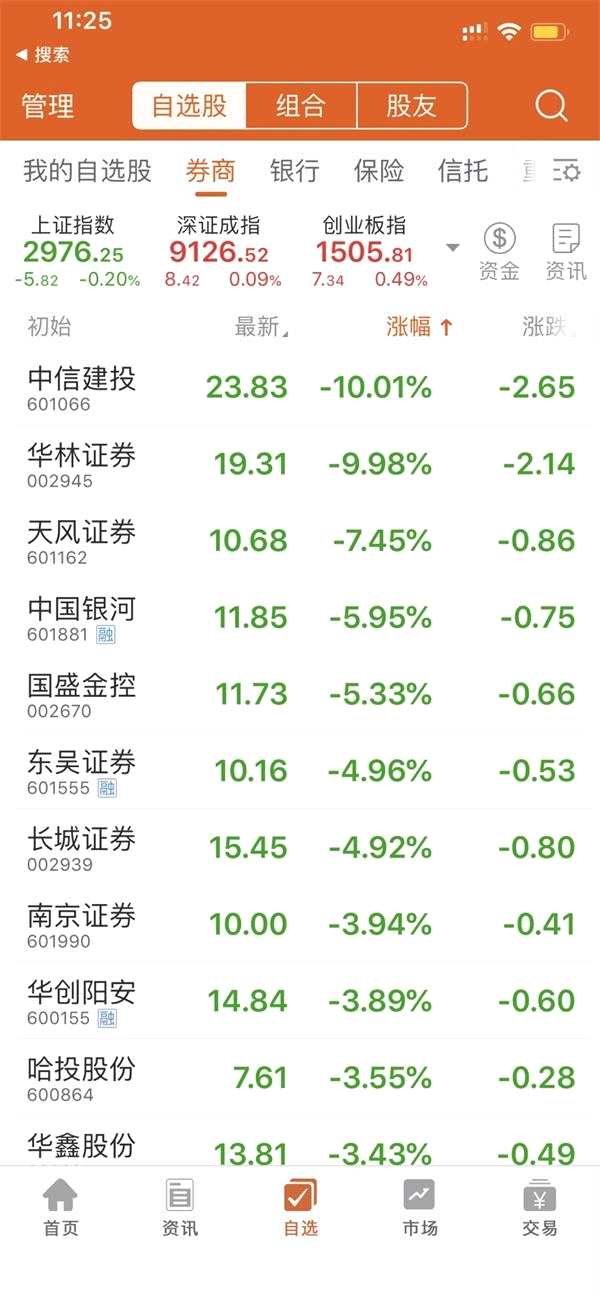This screenshot has height=1298, width=600.
Task: Select the 保险 category tab
Action: pyautogui.click(x=378, y=171)
